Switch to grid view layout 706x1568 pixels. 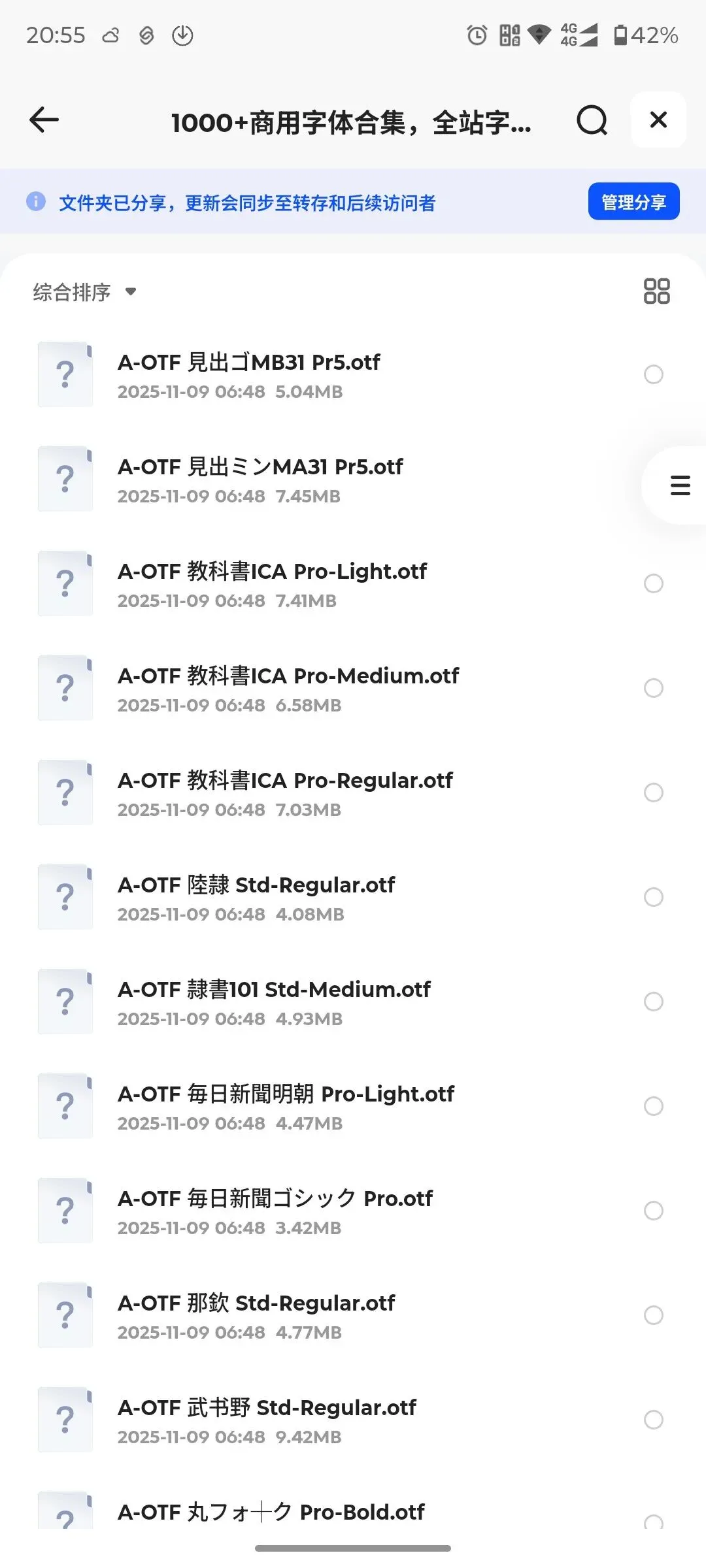point(656,291)
